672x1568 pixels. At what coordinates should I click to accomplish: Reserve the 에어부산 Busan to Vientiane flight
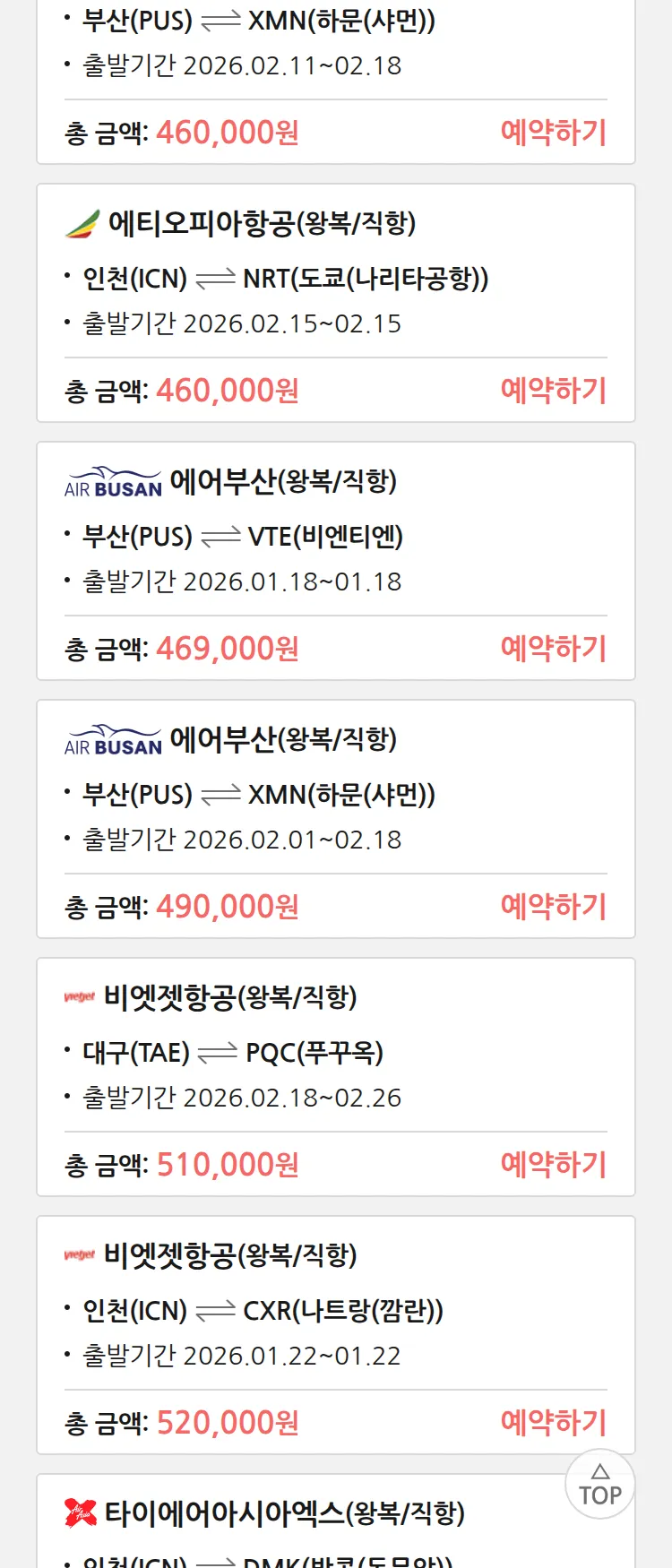pyautogui.click(x=553, y=649)
